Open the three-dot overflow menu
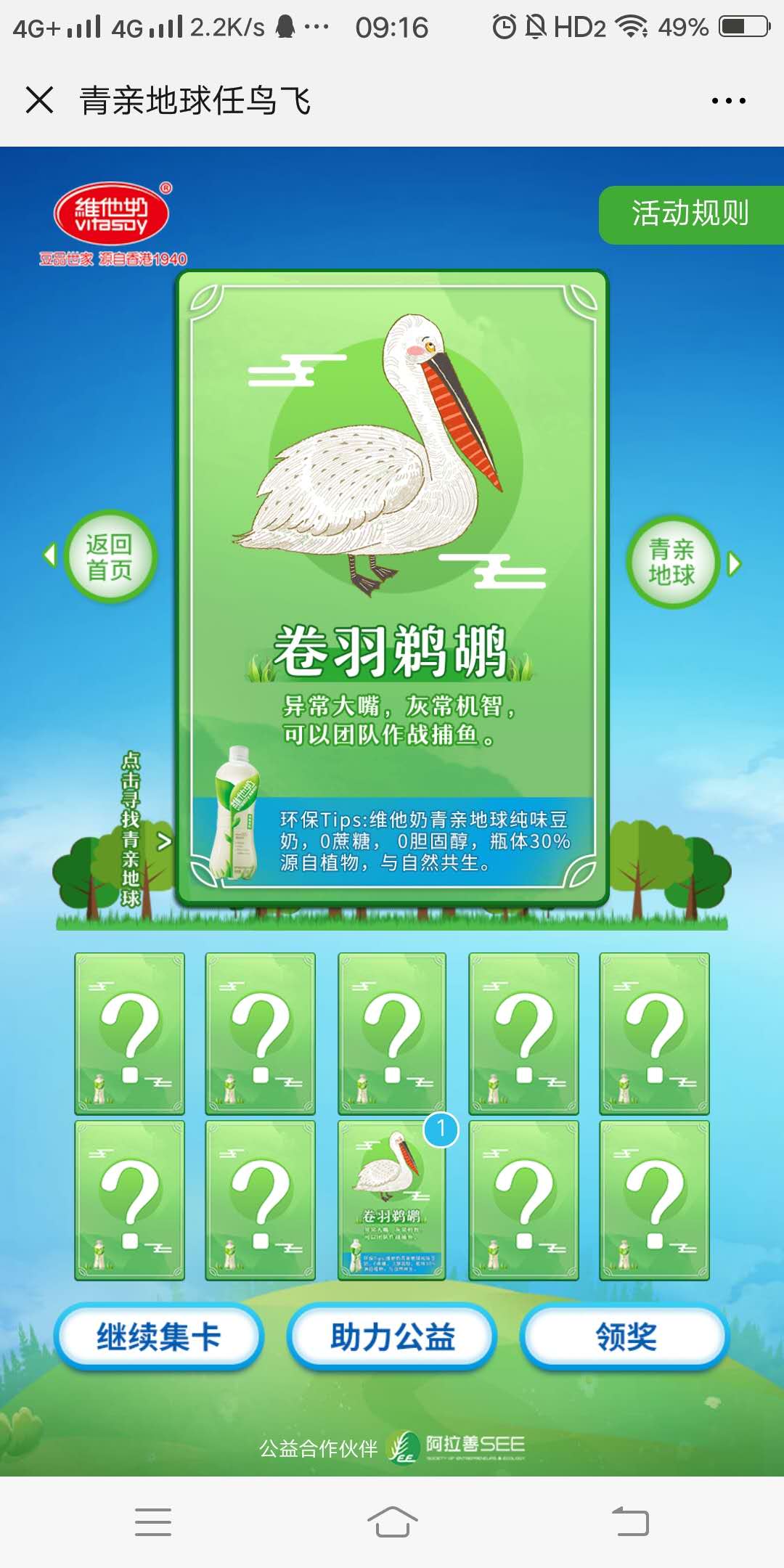 coord(728,101)
